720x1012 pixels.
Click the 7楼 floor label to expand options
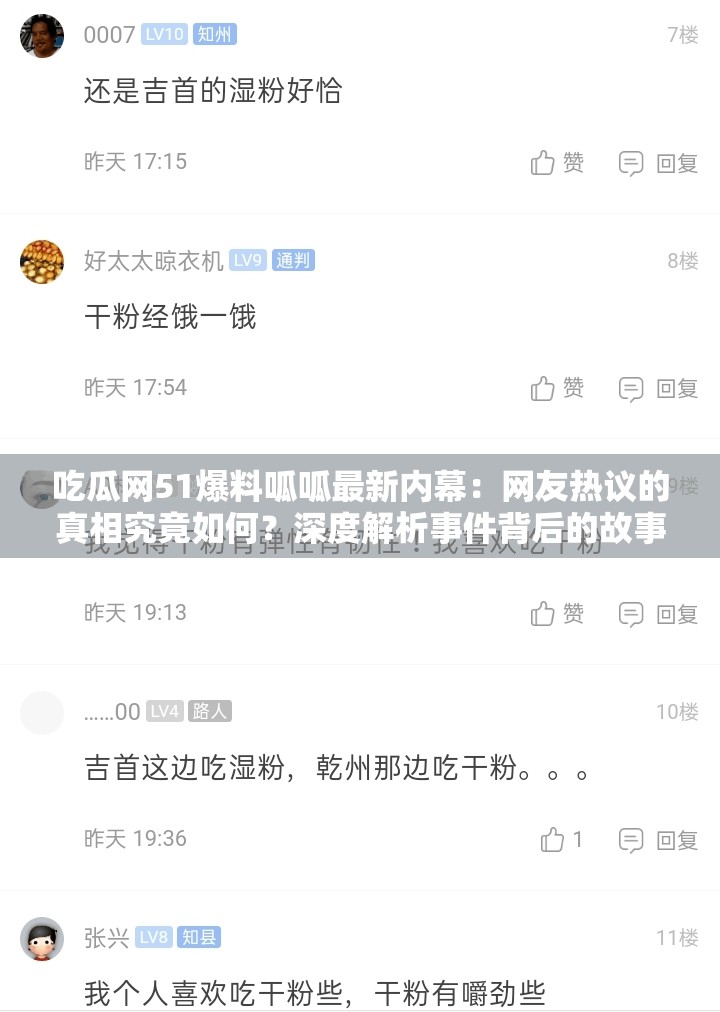tap(682, 34)
